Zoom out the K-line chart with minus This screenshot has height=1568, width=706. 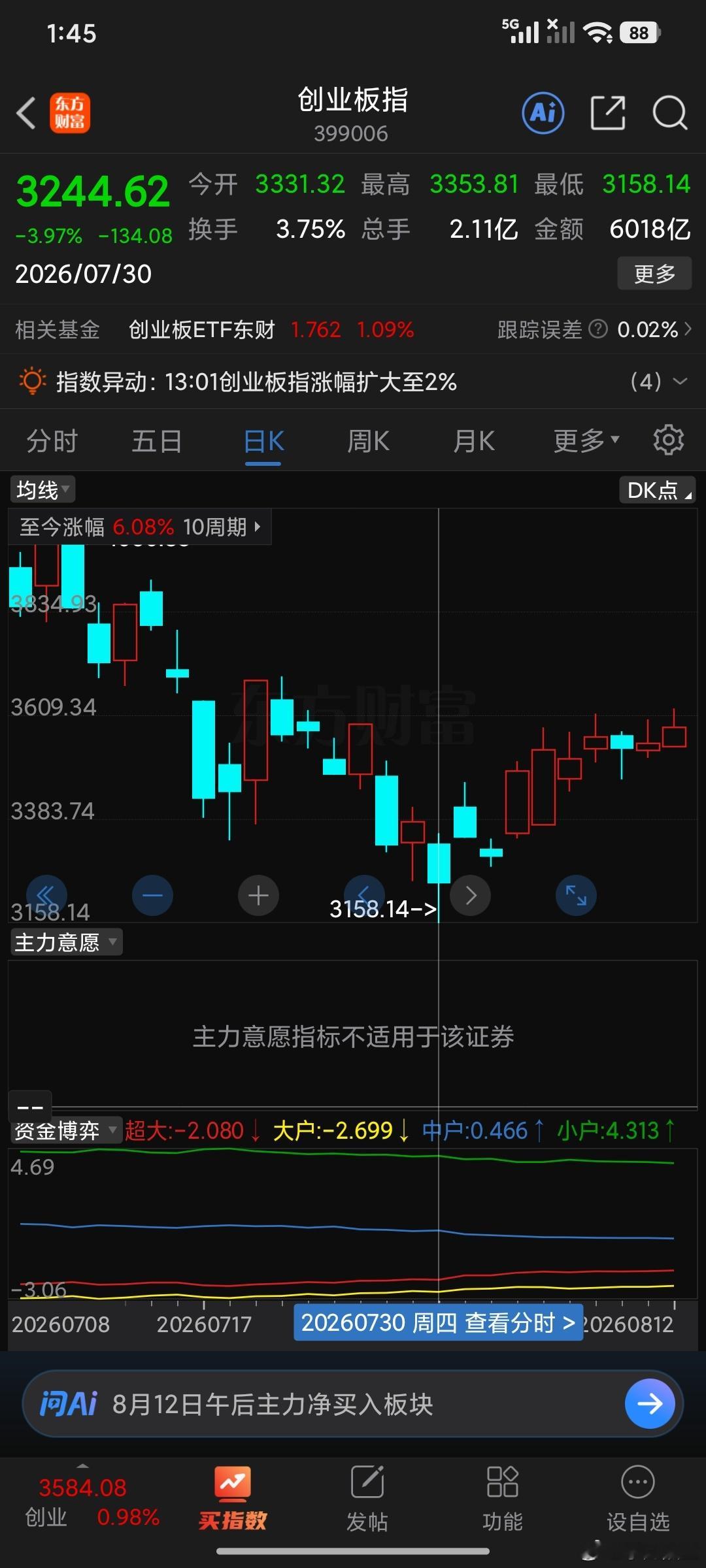[152, 895]
